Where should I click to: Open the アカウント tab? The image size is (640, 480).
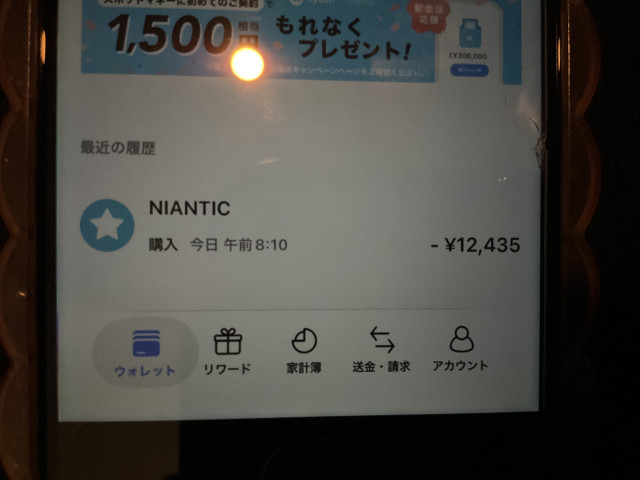click(459, 350)
